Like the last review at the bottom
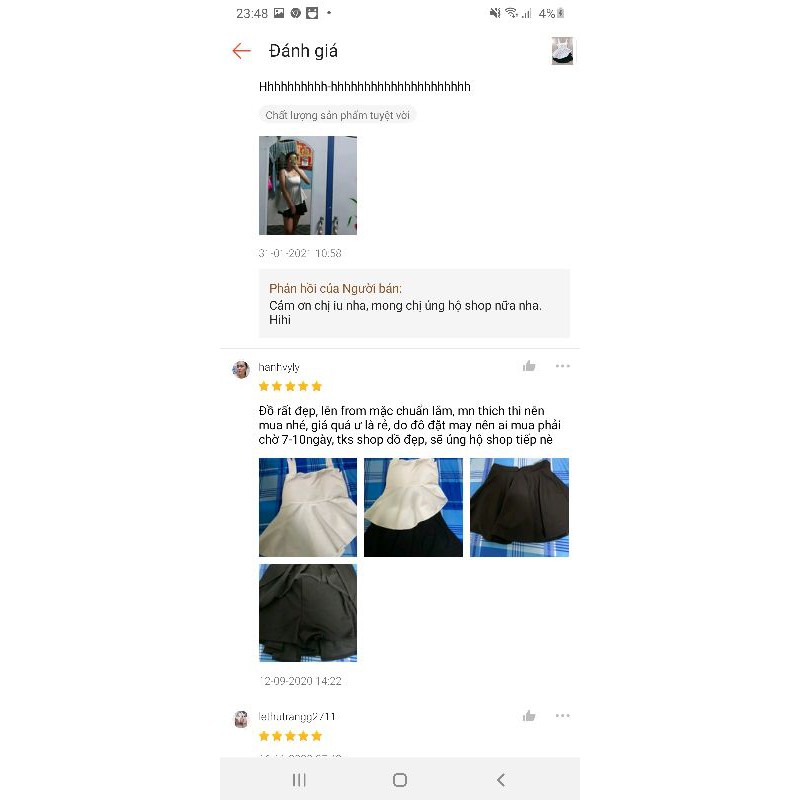Viewport: 800px width, 800px height. (529, 716)
